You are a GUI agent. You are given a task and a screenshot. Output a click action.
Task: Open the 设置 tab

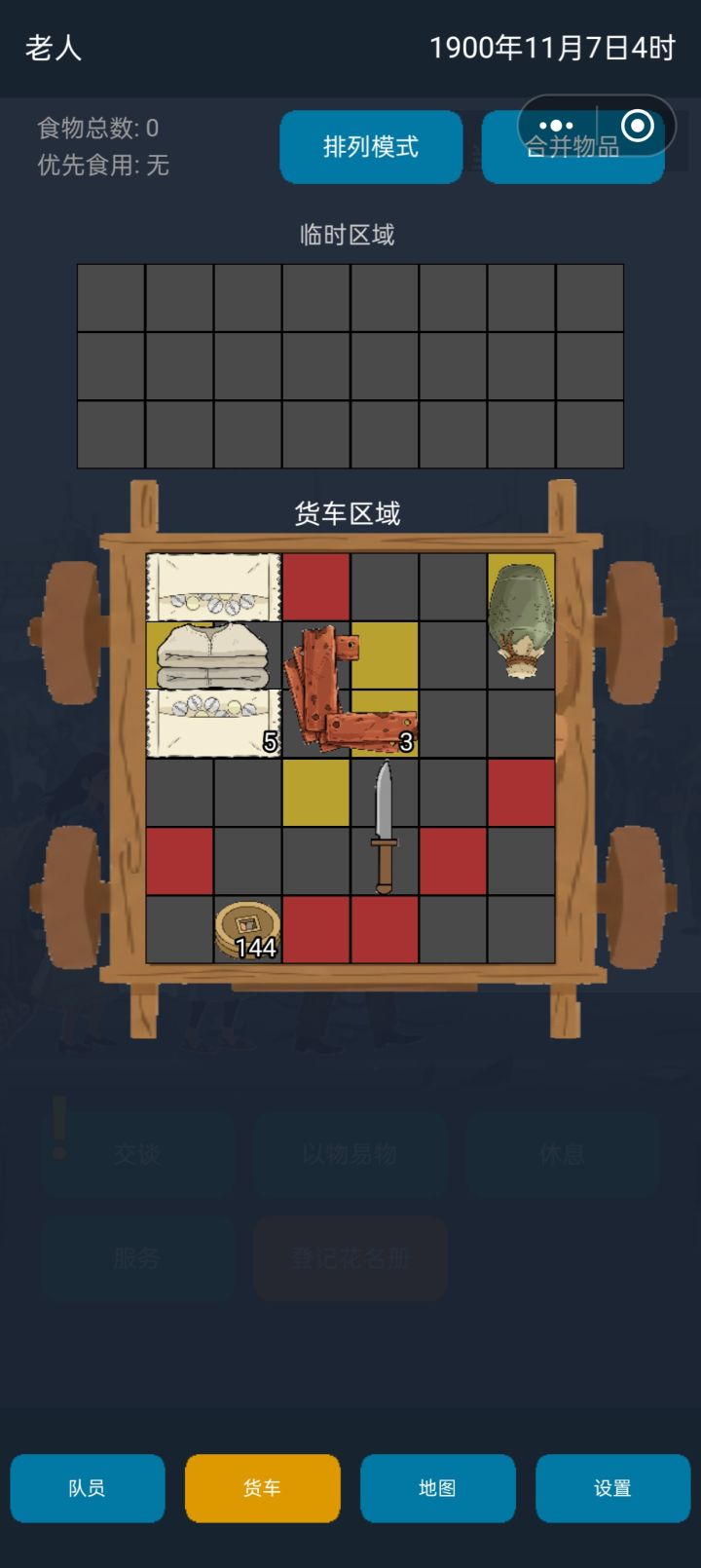point(612,1488)
